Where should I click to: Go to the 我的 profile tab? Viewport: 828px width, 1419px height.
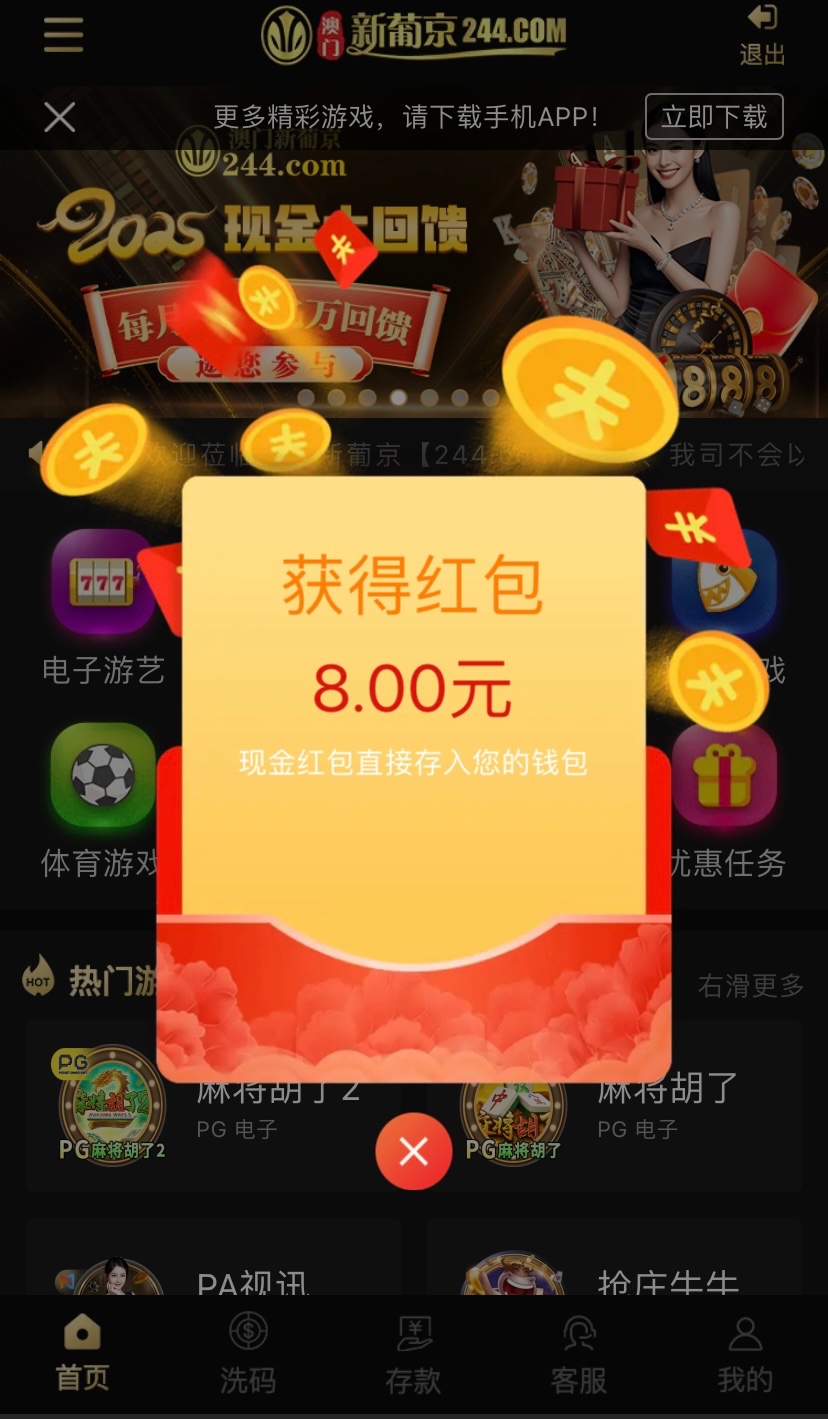(x=744, y=1353)
